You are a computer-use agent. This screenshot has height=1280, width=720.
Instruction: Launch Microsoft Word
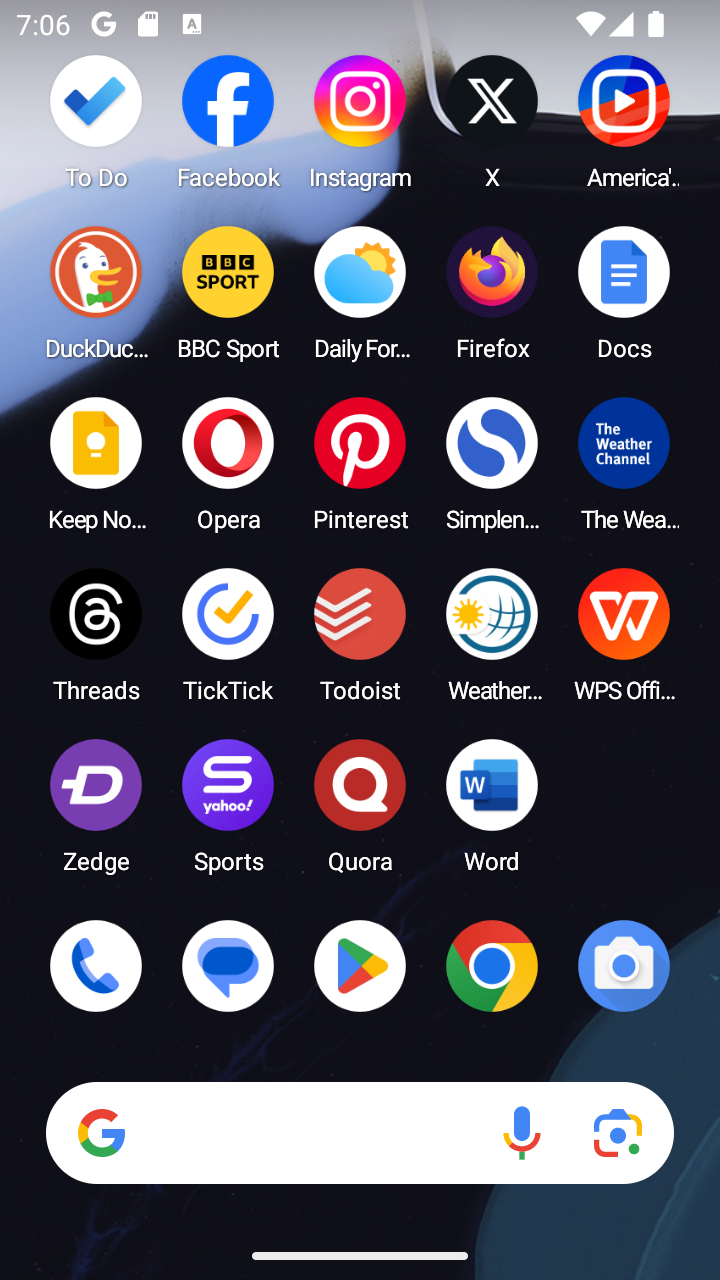pos(492,786)
